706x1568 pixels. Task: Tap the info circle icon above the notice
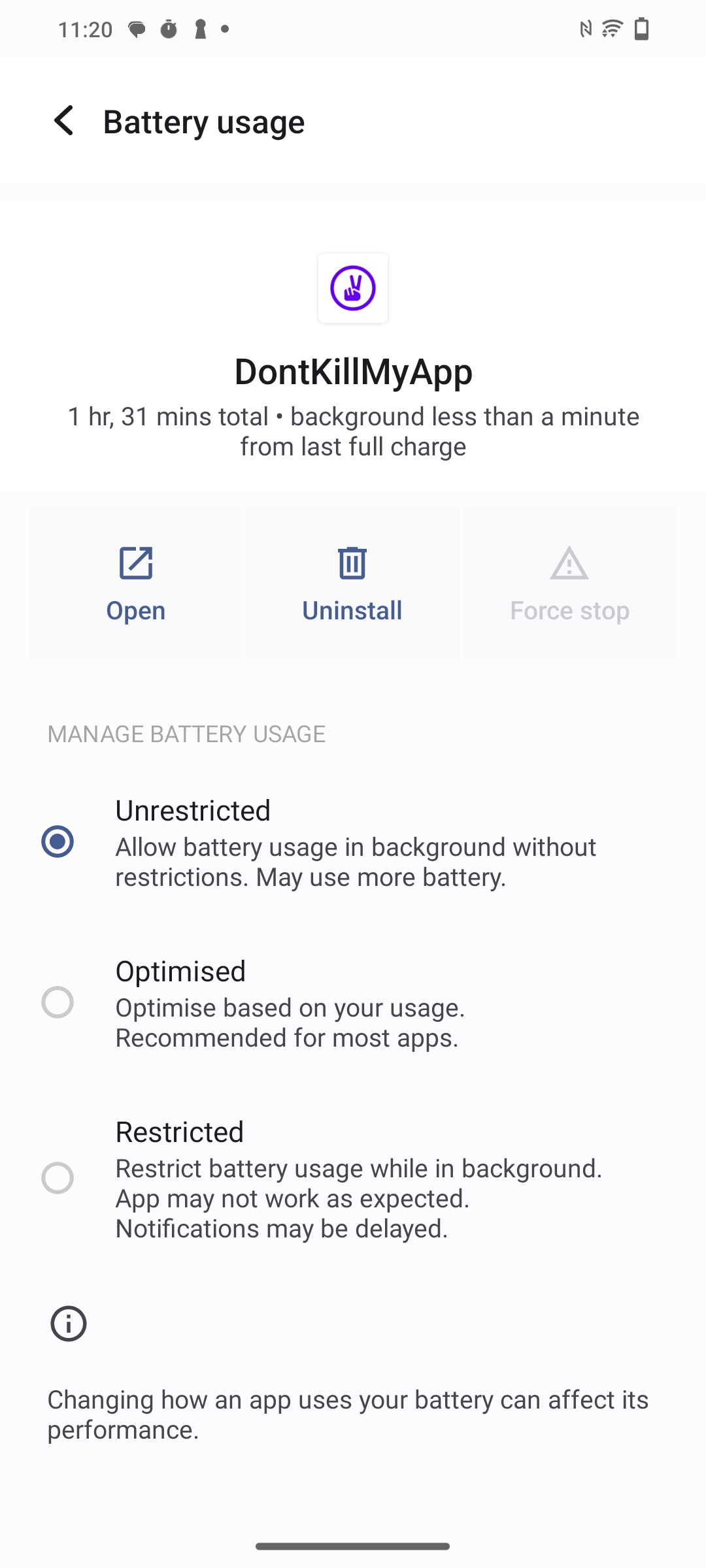[68, 1324]
